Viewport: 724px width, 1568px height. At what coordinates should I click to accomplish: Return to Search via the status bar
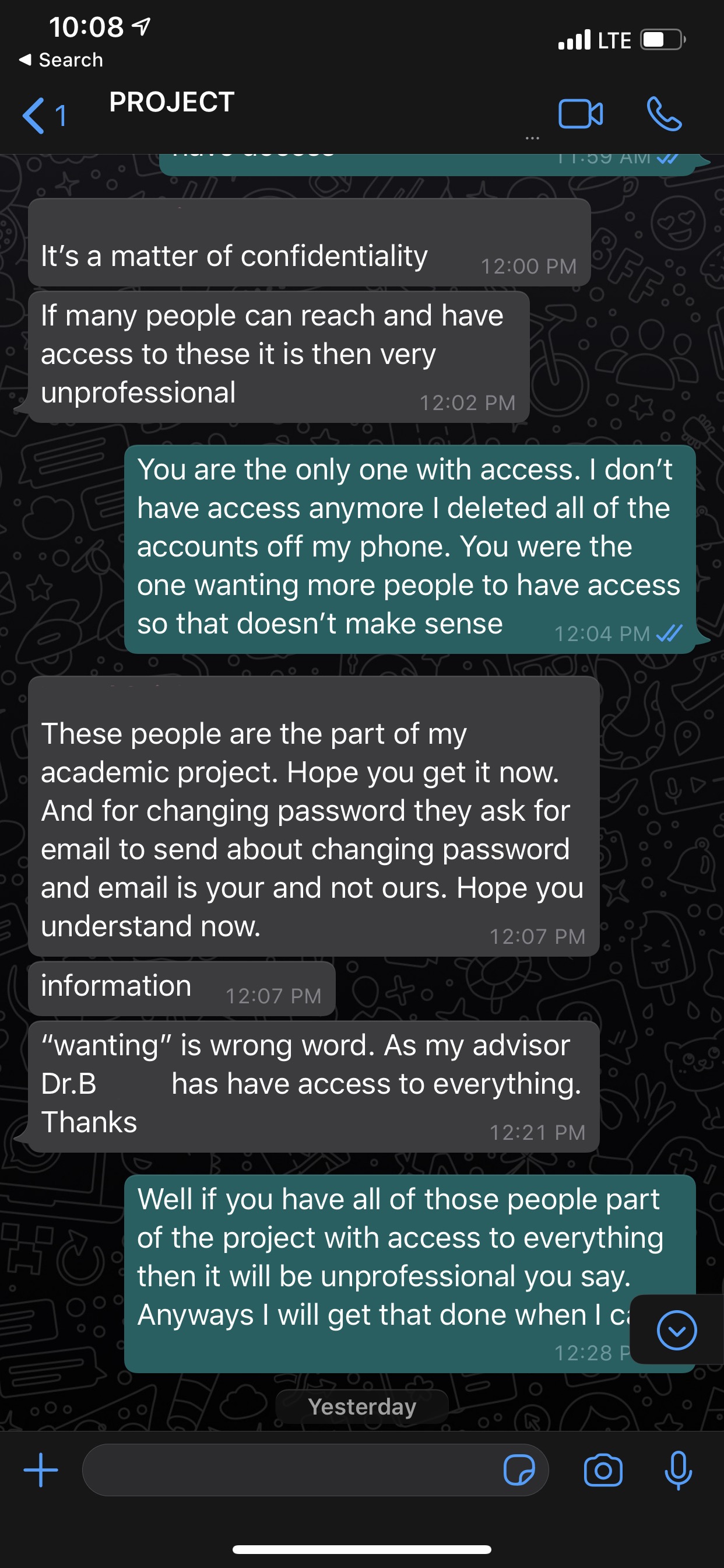pos(61,60)
